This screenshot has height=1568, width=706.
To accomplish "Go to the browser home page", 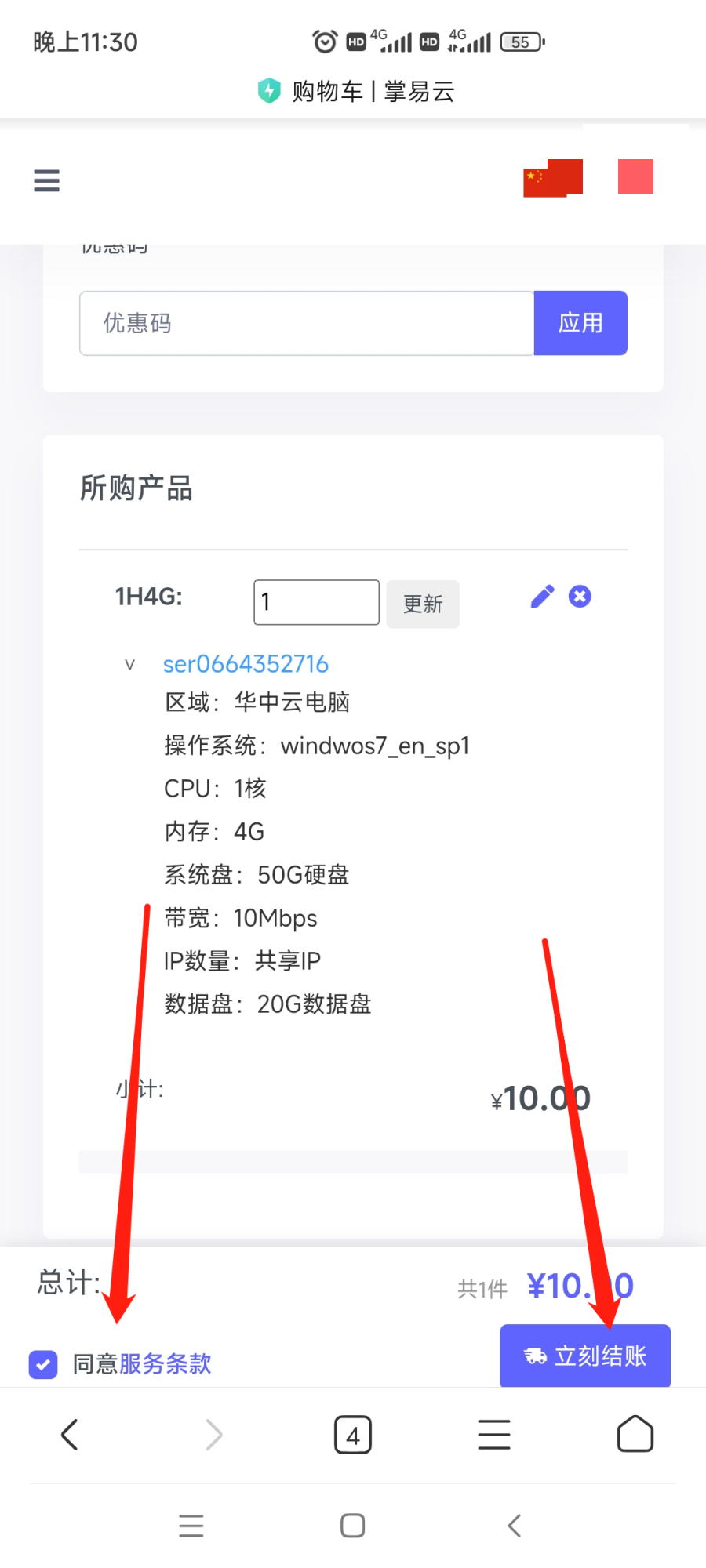I will point(635,1435).
